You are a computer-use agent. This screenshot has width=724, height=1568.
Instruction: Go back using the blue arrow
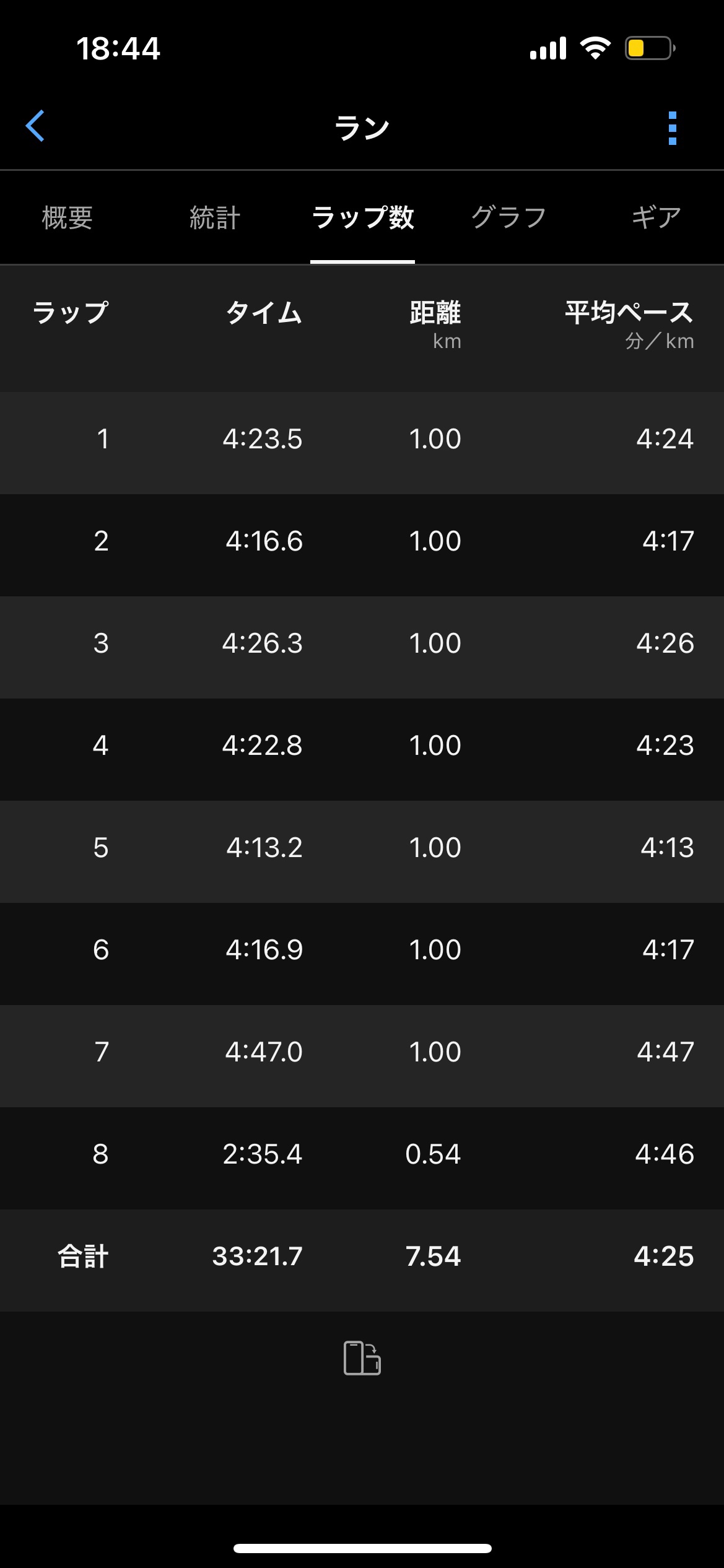click(x=35, y=126)
